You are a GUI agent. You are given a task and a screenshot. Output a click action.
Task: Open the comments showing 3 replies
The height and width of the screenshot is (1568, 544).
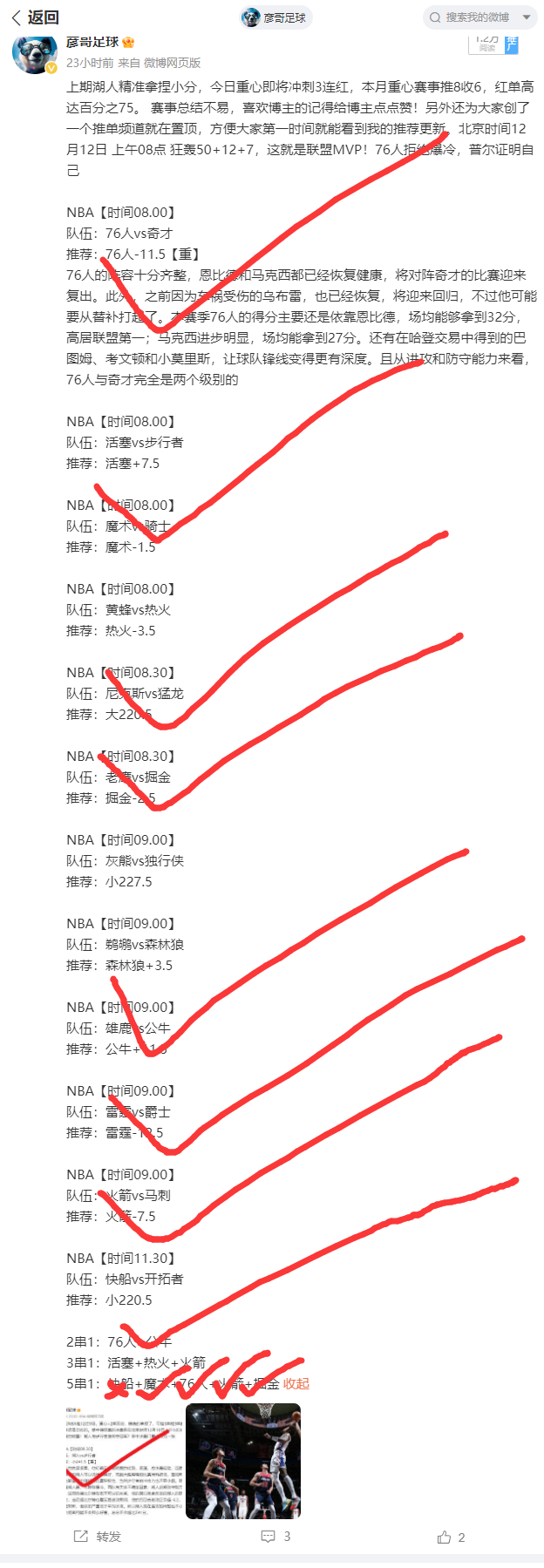(x=275, y=1537)
